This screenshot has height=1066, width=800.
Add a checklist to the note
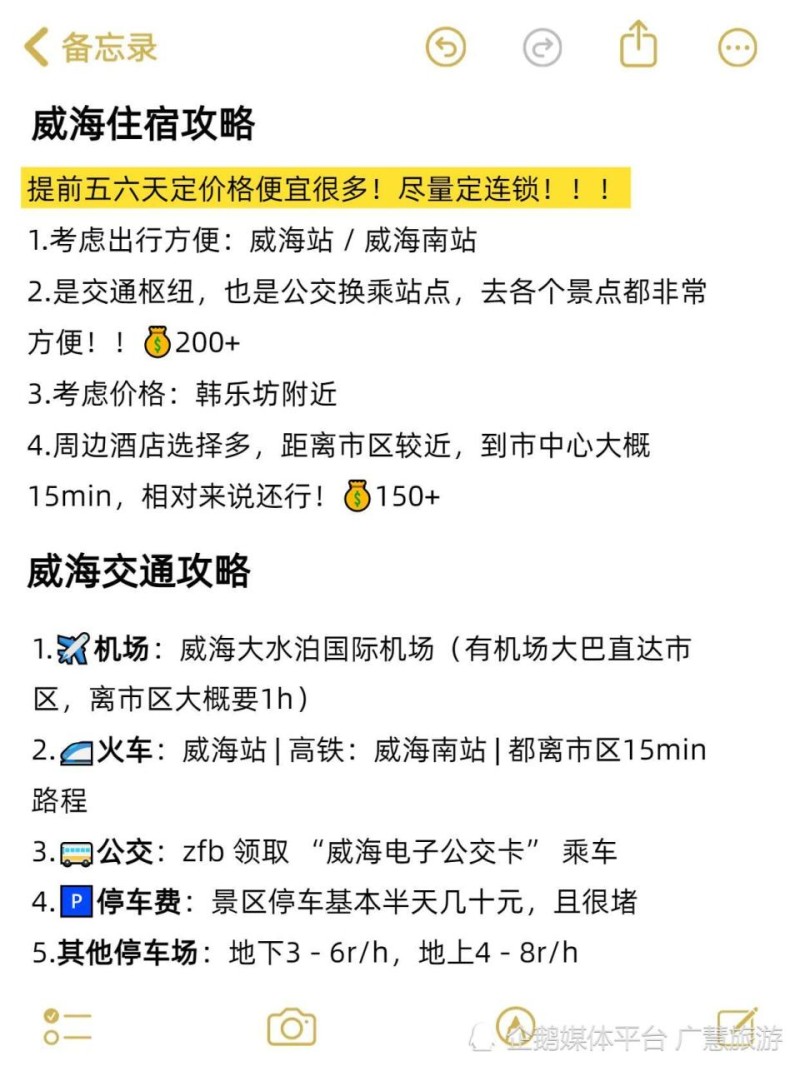click(x=67, y=1026)
